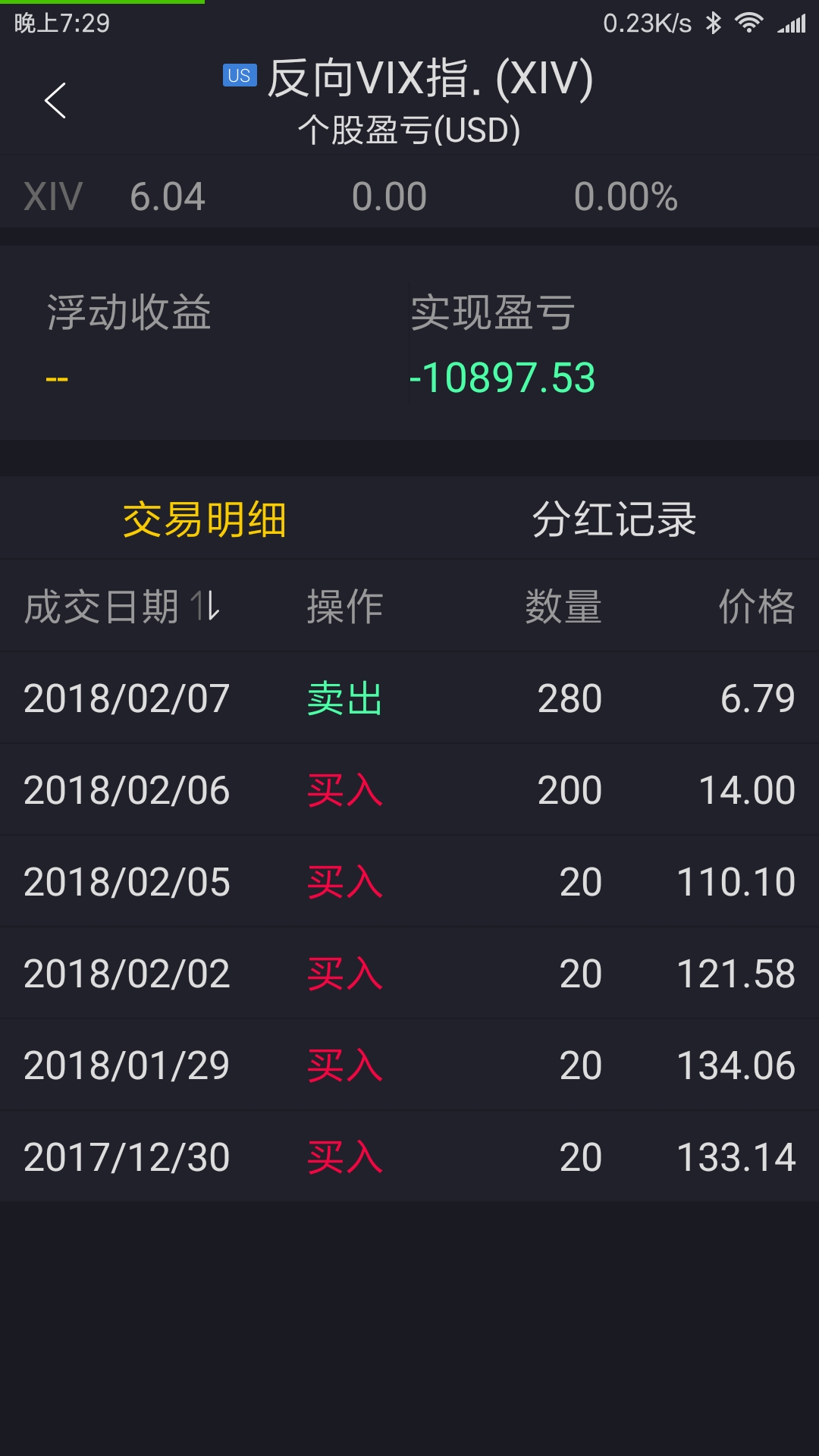Open the XIV 6.04 quote row
Viewport: 819px width, 1456px height.
pos(409,196)
